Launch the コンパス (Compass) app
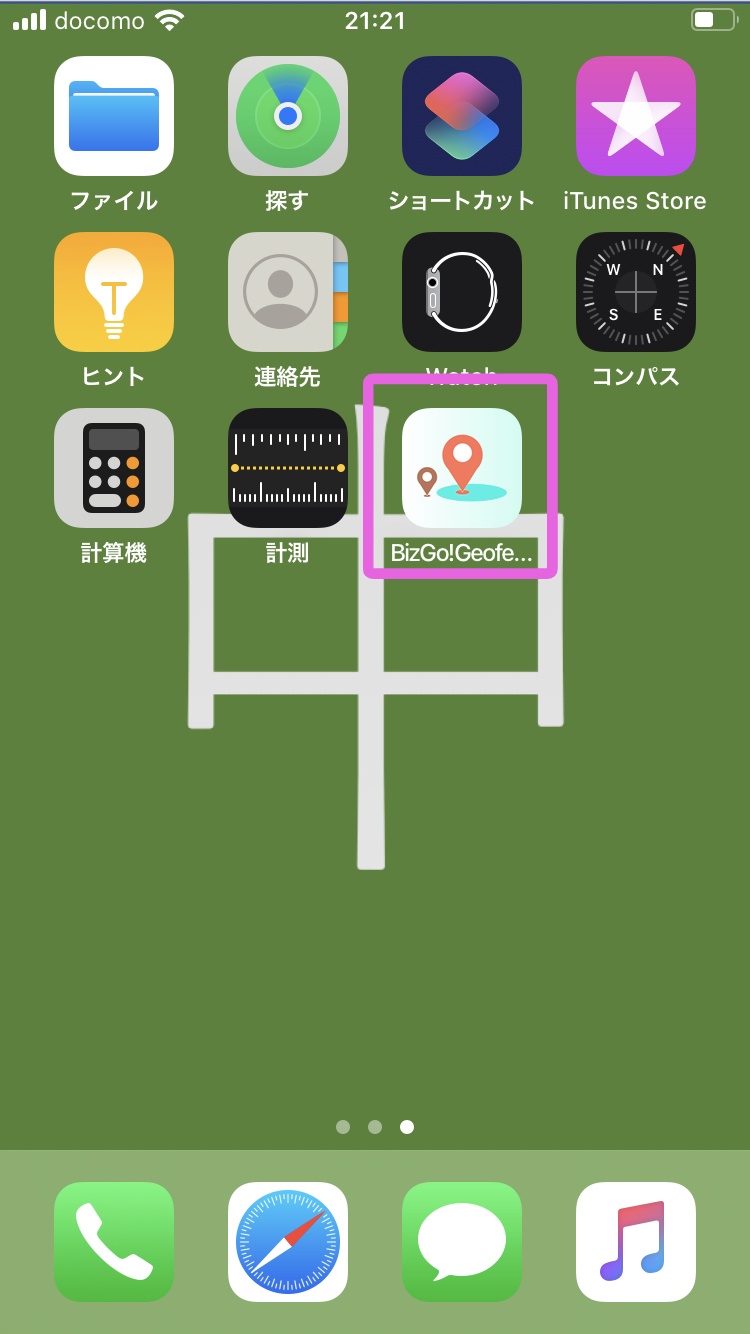 click(636, 292)
